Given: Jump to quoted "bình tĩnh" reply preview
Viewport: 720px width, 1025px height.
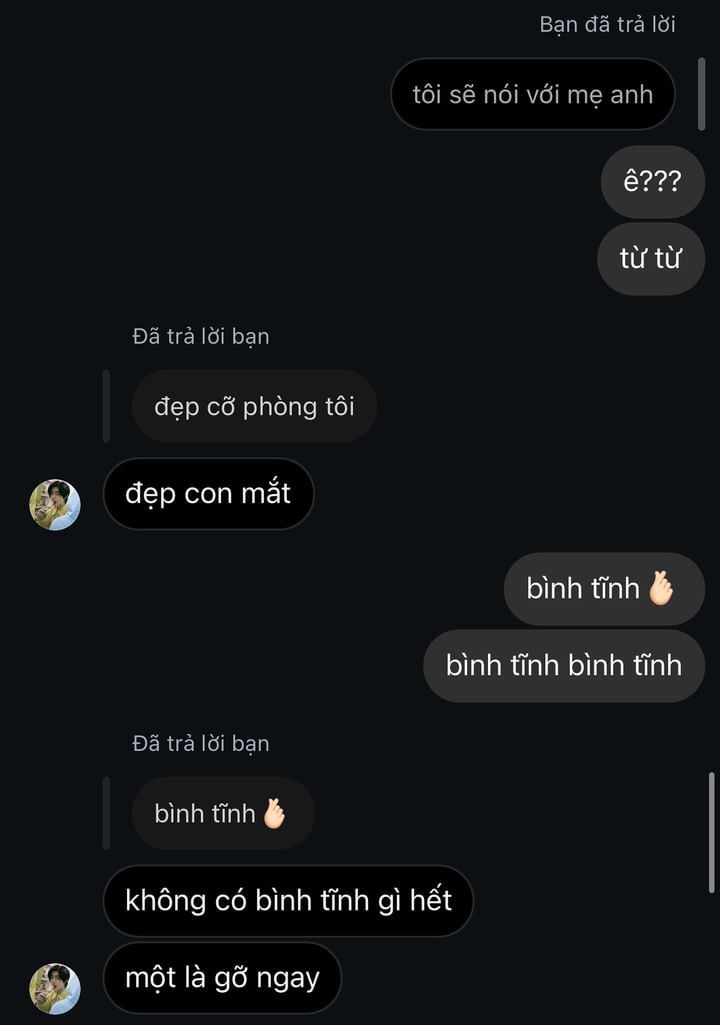Looking at the screenshot, I should click(x=222, y=813).
